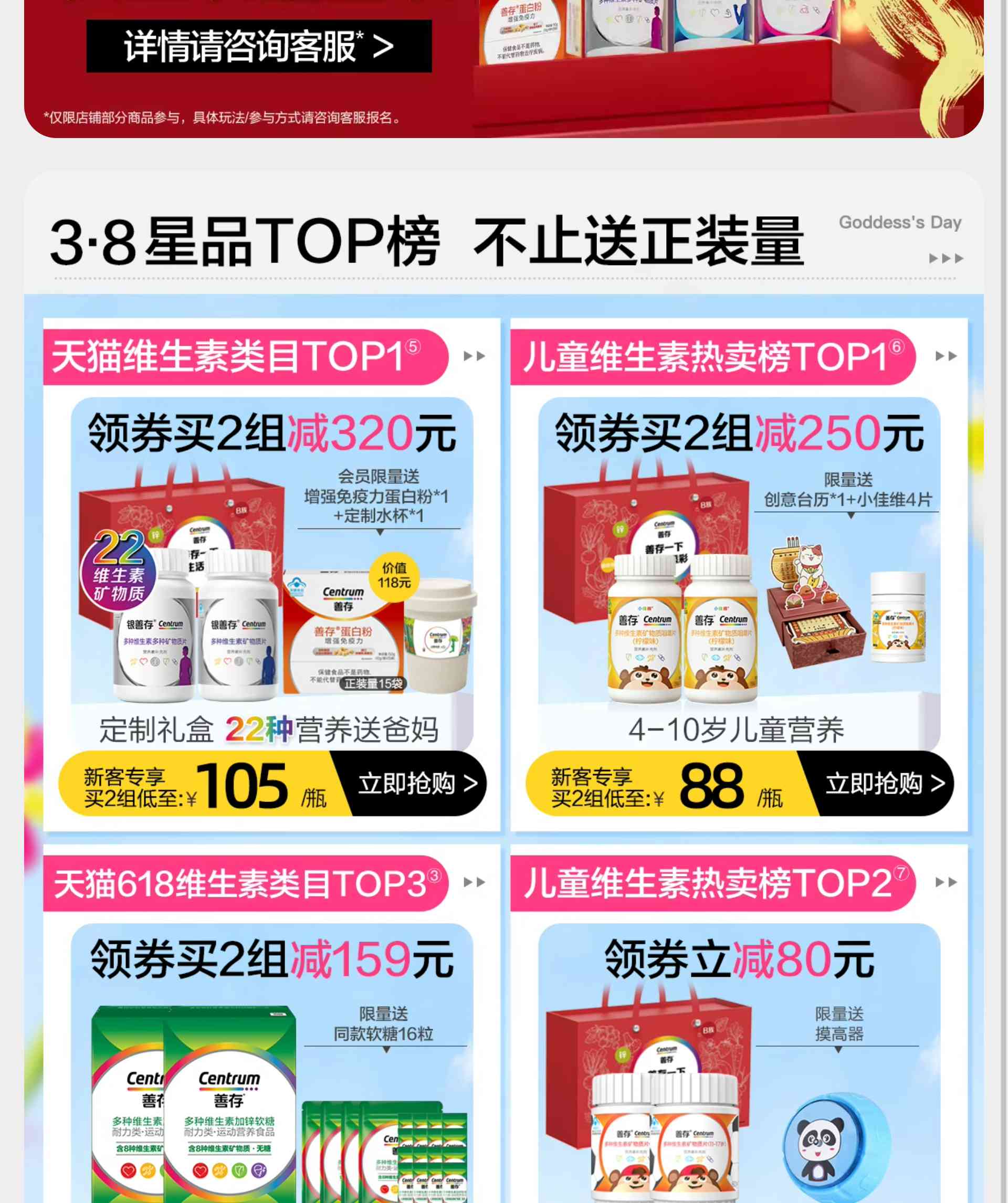Open the 天猫维生素类目TOP1 header arrow
1008x1203 pixels.
coord(474,356)
